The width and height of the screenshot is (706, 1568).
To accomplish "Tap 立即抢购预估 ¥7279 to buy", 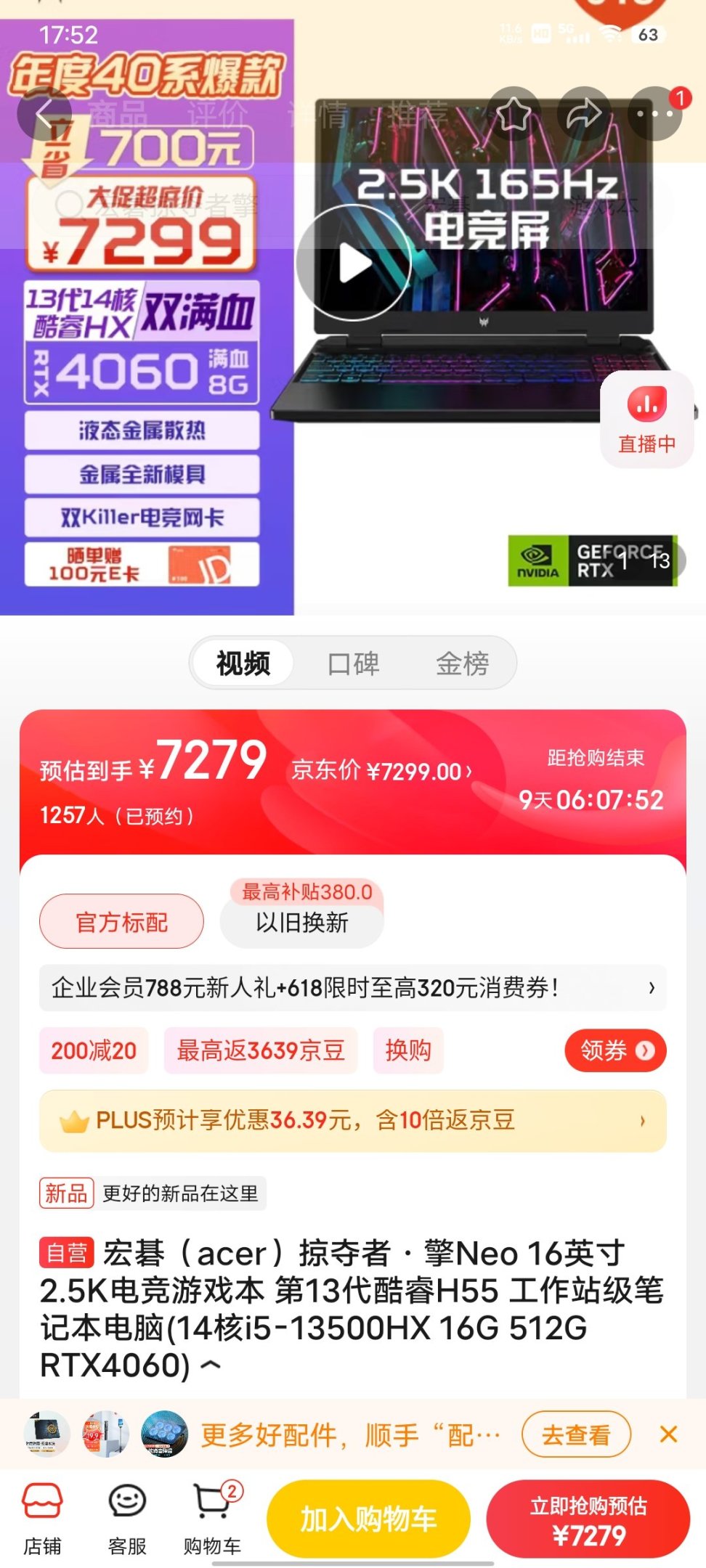I will (588, 1519).
